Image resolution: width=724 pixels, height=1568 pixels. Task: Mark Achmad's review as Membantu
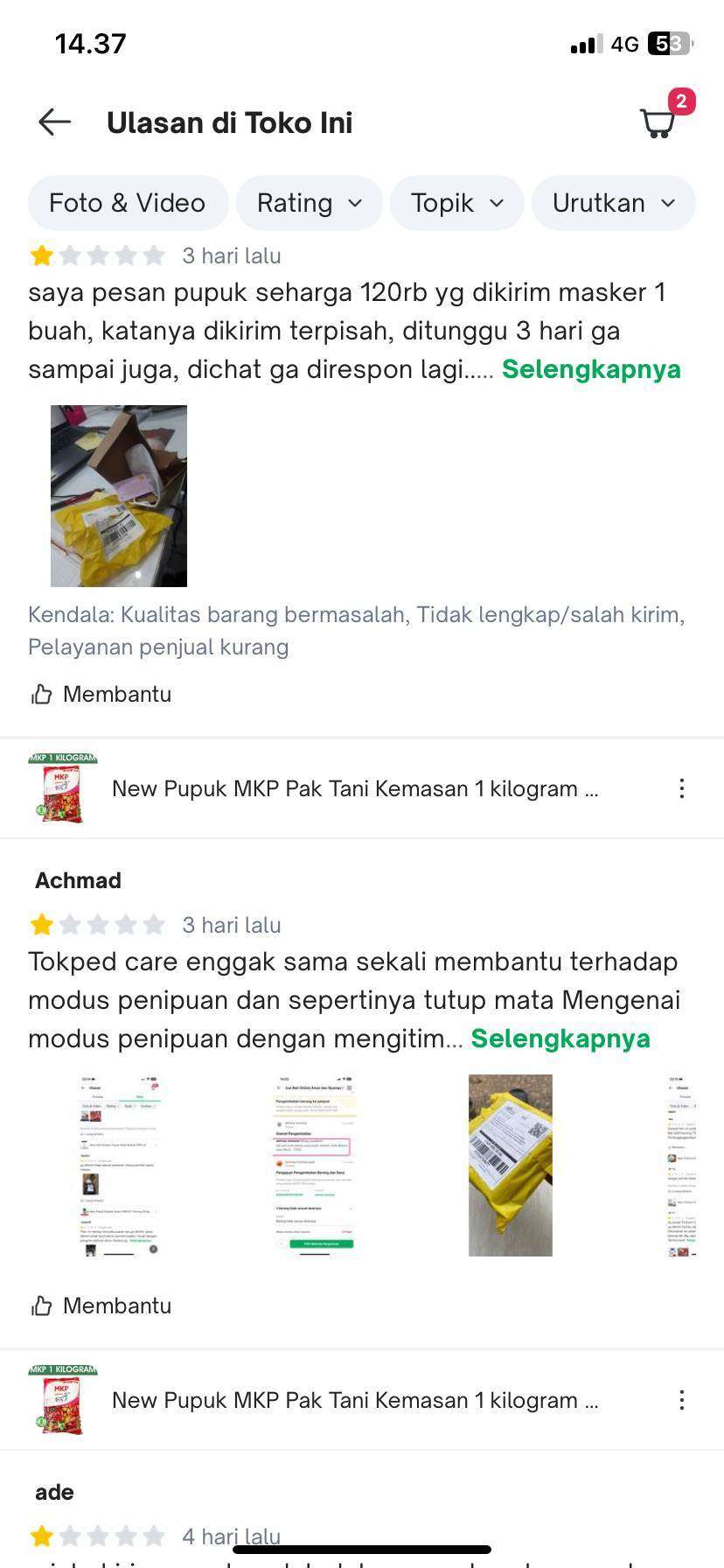(101, 1305)
